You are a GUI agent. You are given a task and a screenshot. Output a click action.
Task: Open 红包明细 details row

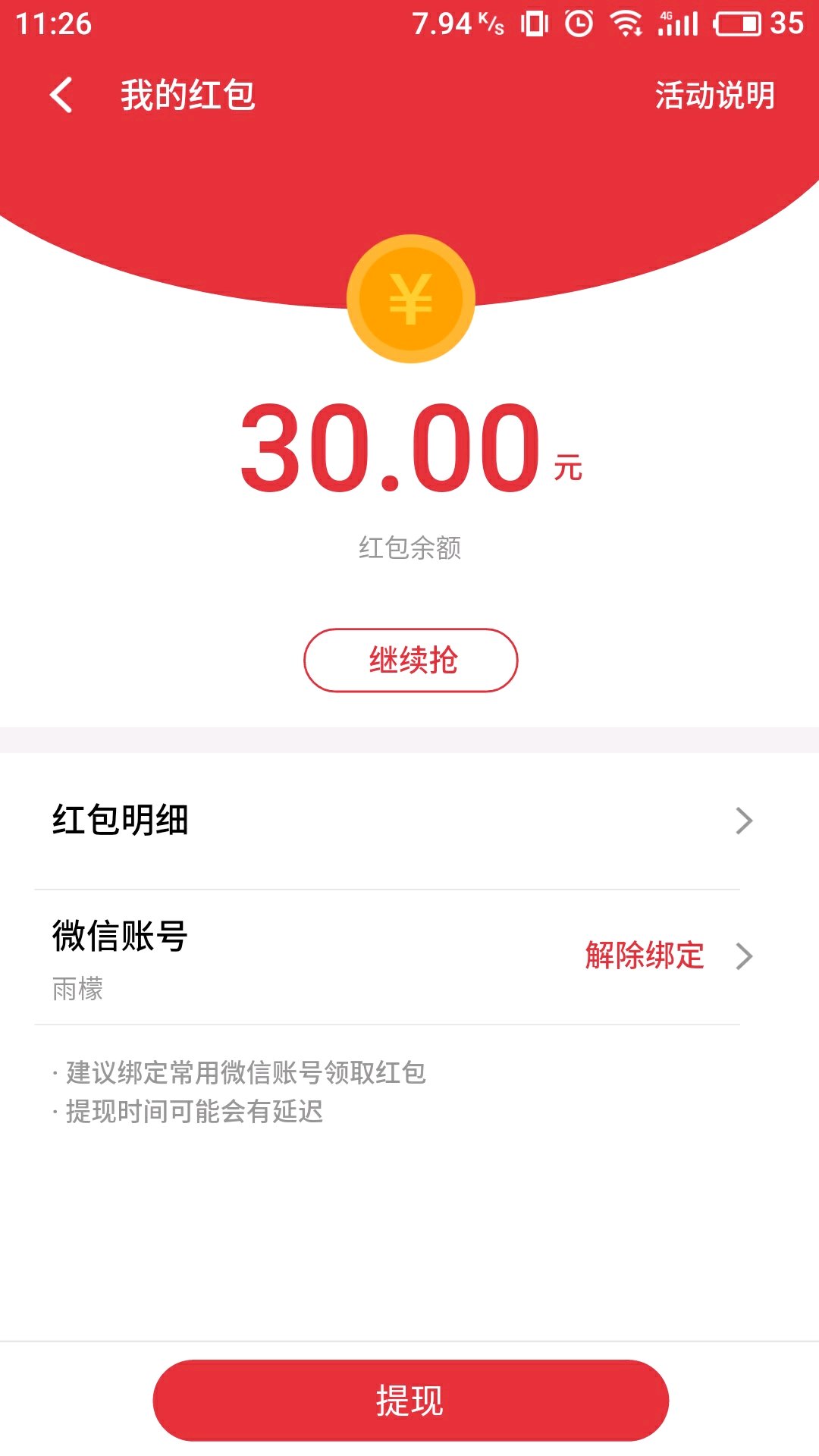click(402, 821)
